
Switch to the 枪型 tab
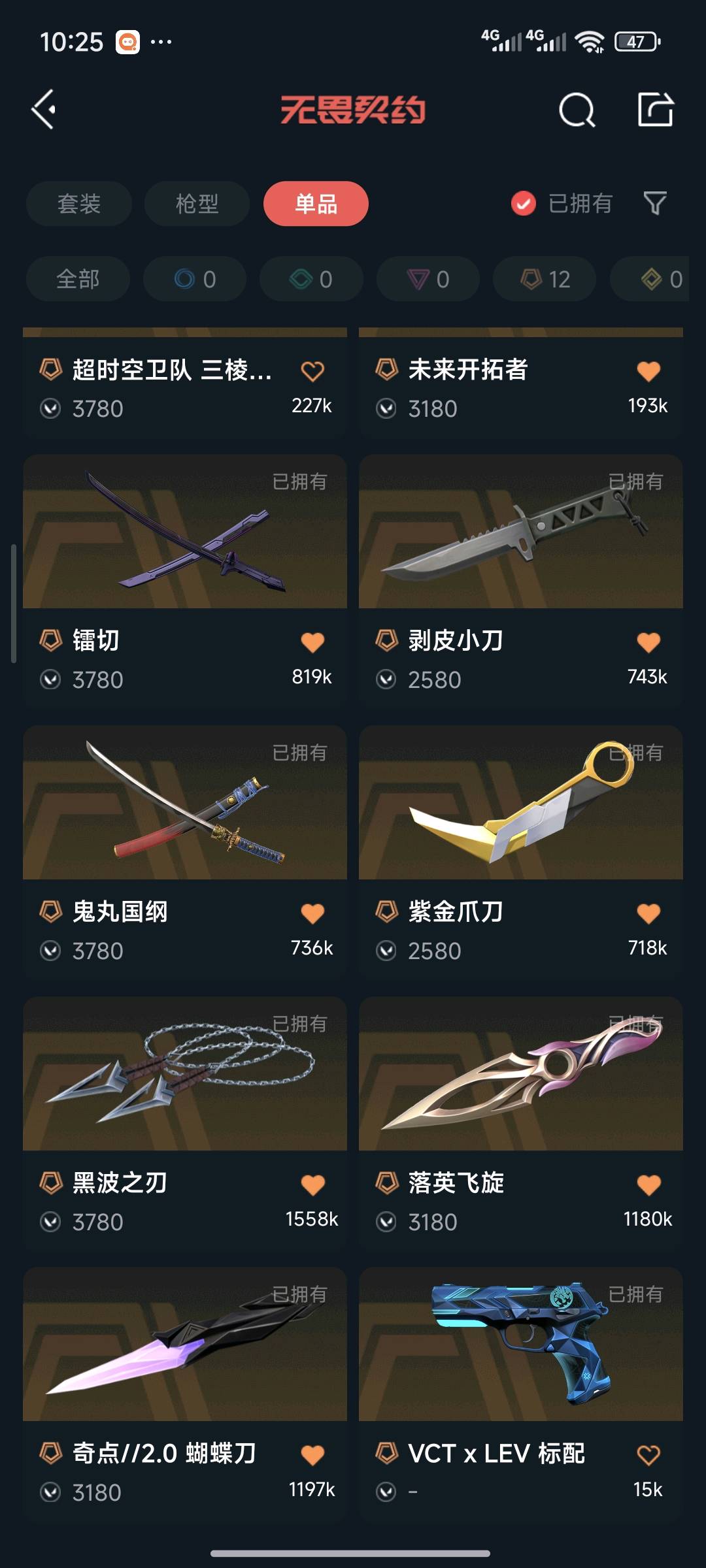(x=197, y=204)
